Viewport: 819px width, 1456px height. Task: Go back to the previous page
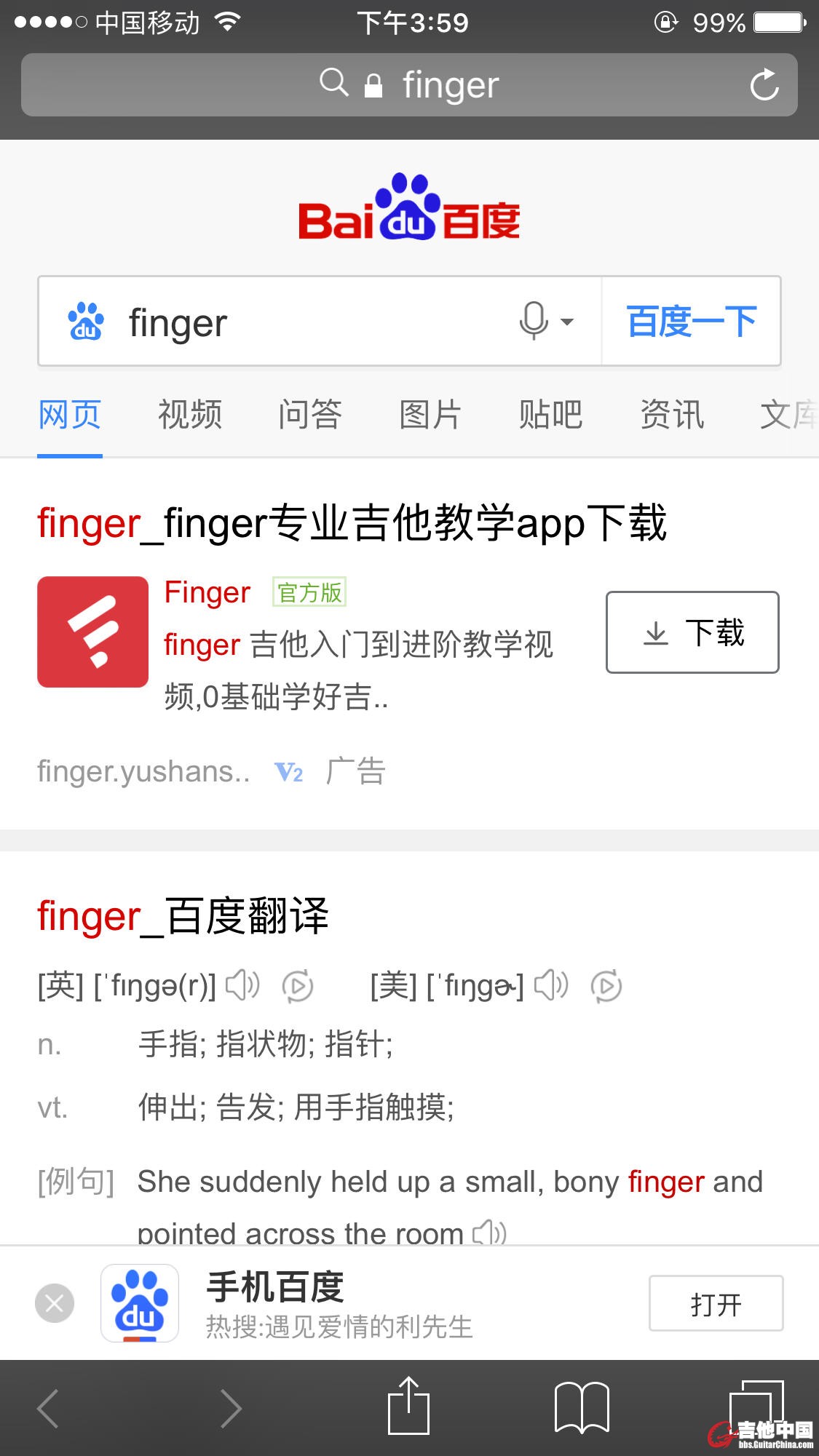48,1408
